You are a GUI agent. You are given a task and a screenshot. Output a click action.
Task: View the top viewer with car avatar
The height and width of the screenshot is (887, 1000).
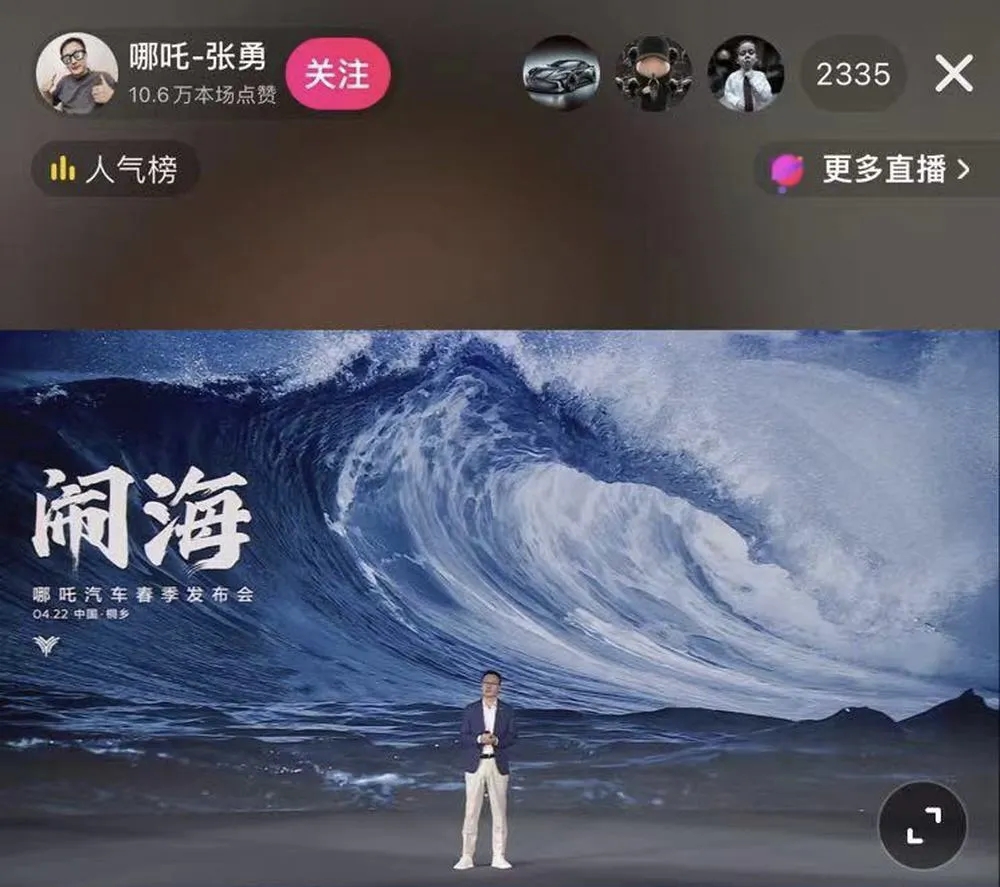(561, 73)
